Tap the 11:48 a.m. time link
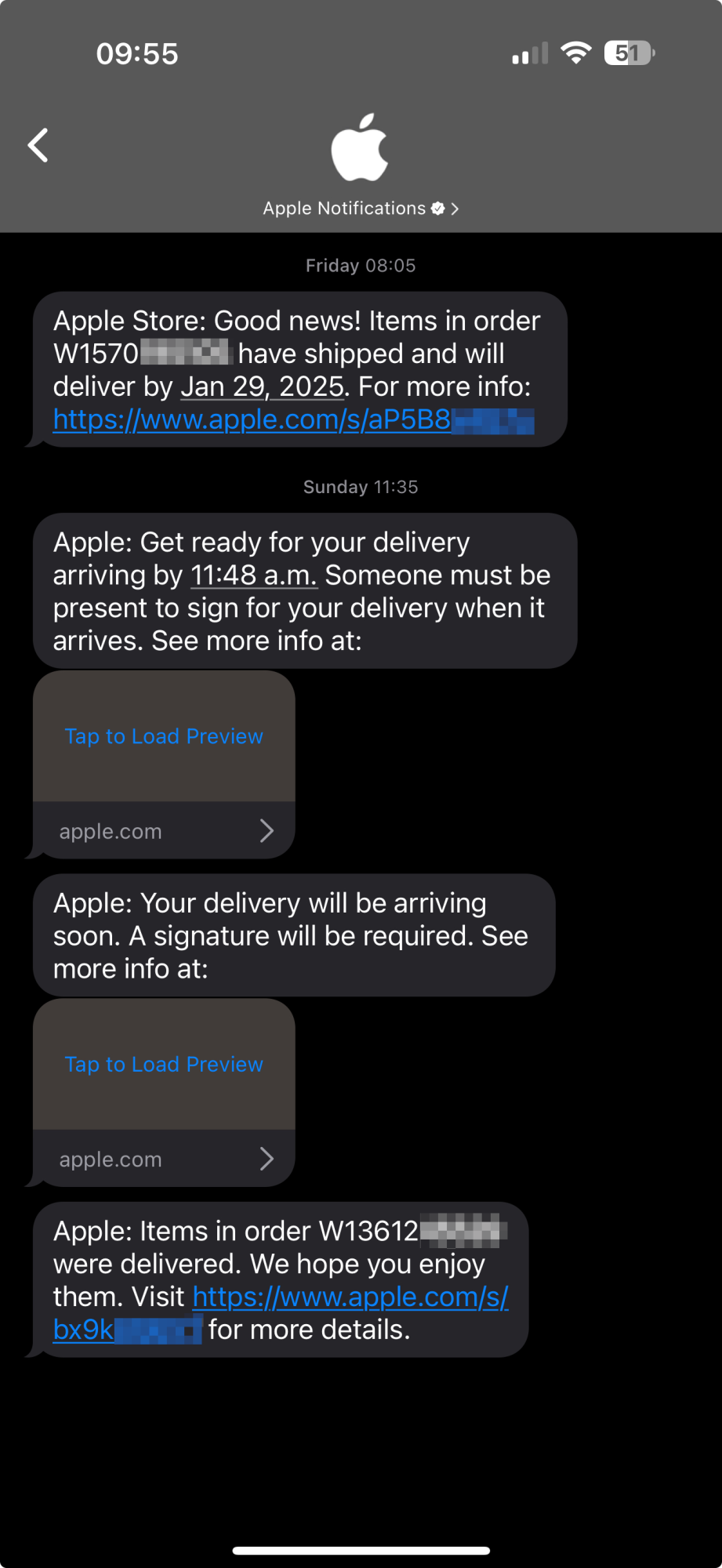The image size is (722, 1568). [253, 576]
